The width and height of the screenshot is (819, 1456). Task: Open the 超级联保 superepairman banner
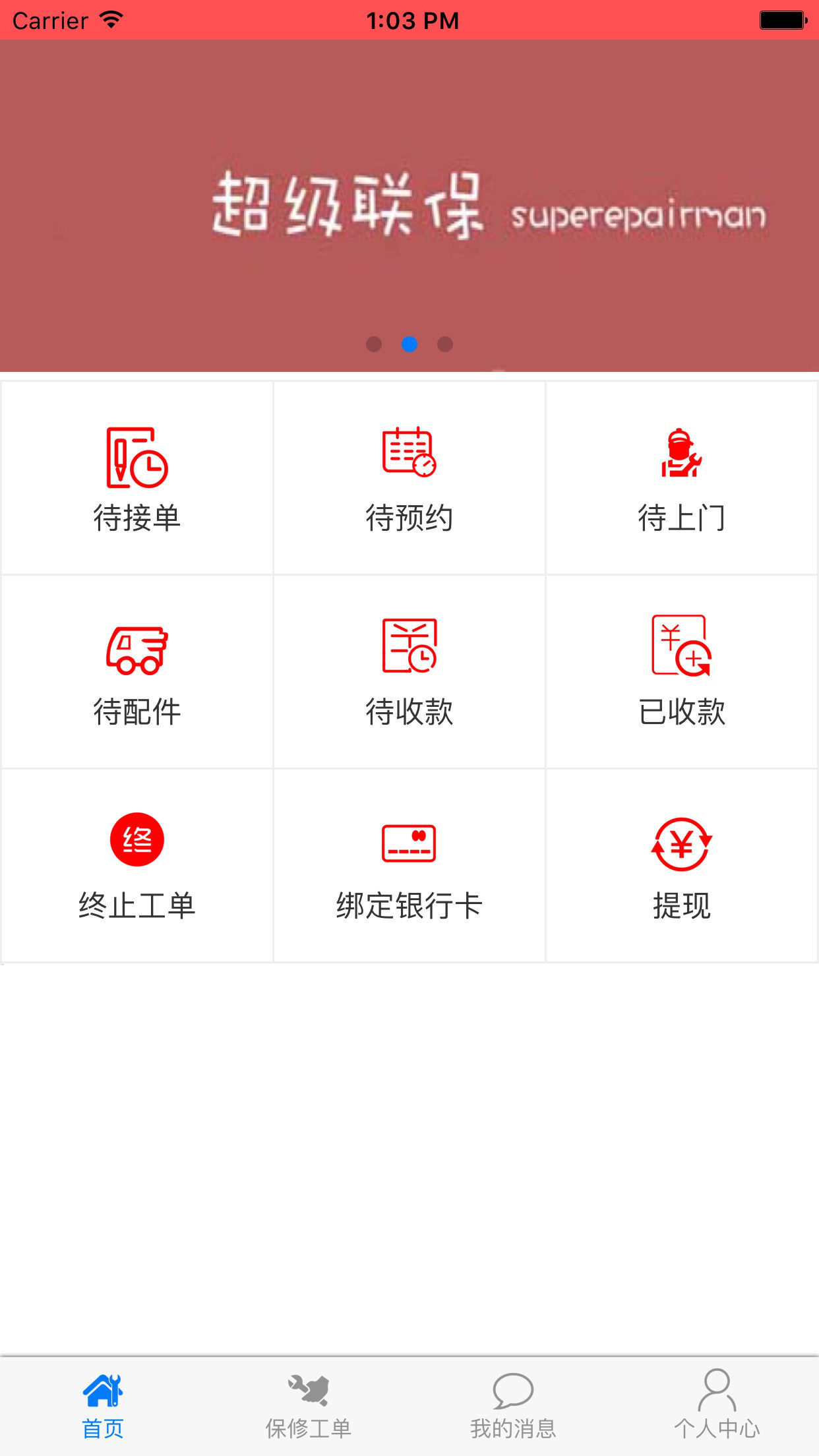point(409,204)
